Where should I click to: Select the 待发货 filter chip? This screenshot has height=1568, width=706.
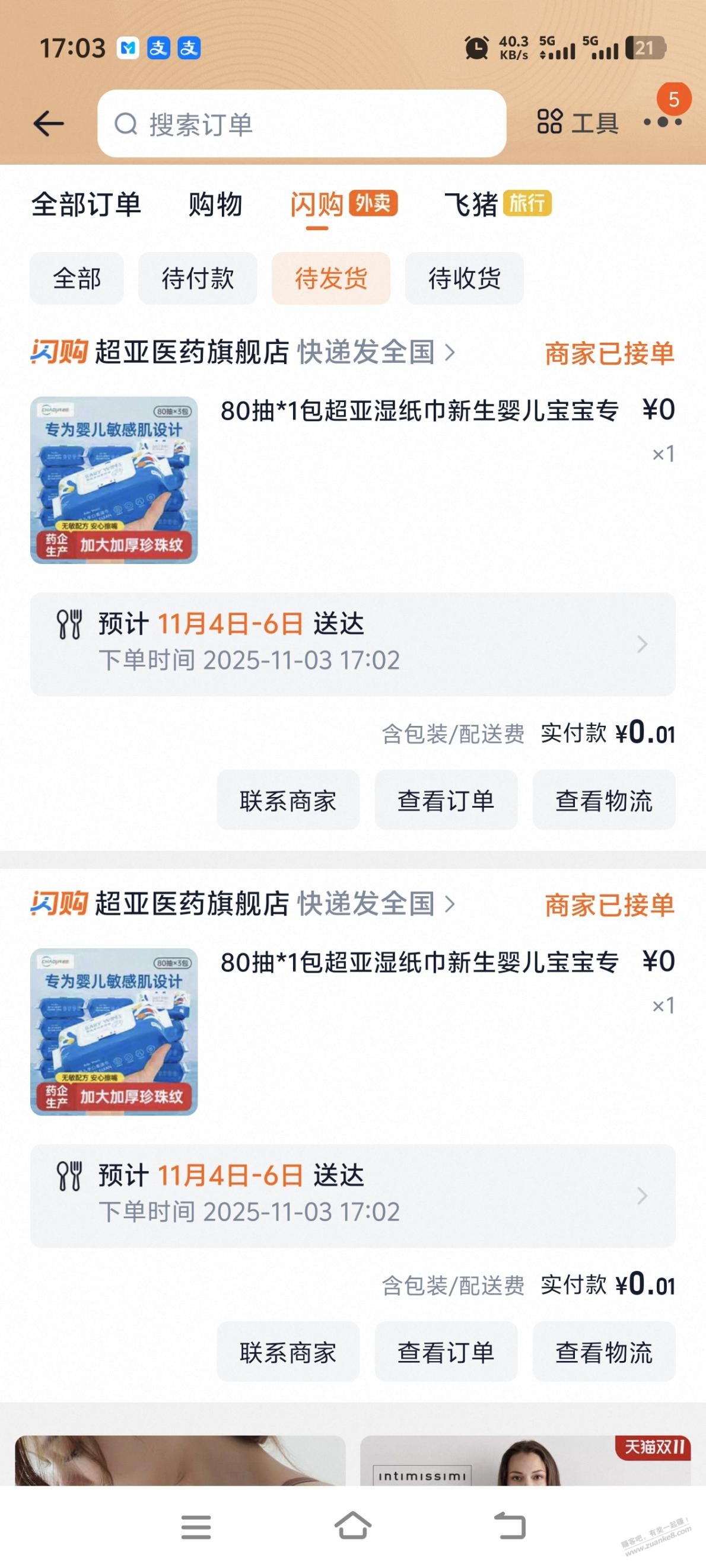pos(331,279)
